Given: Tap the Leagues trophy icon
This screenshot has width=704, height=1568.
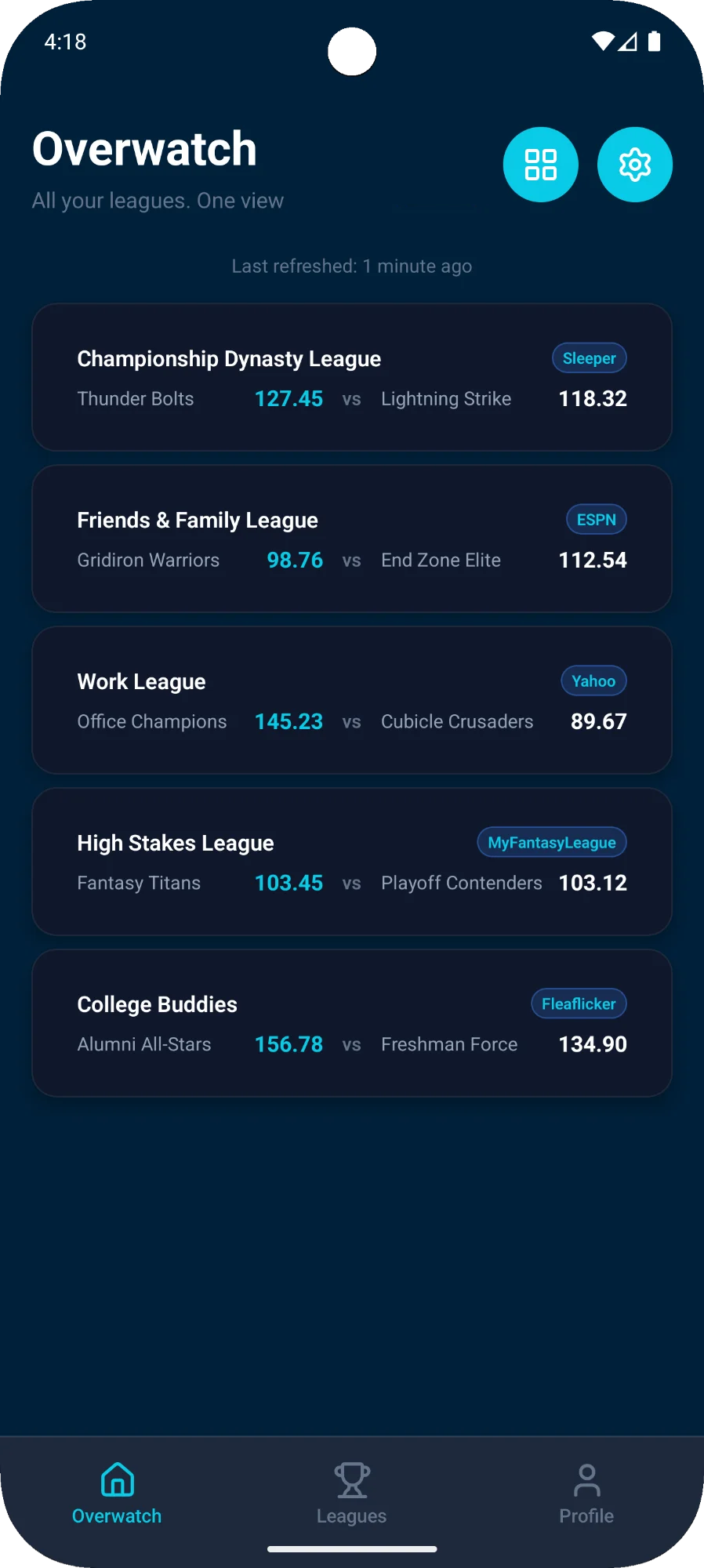Looking at the screenshot, I should (352, 1479).
